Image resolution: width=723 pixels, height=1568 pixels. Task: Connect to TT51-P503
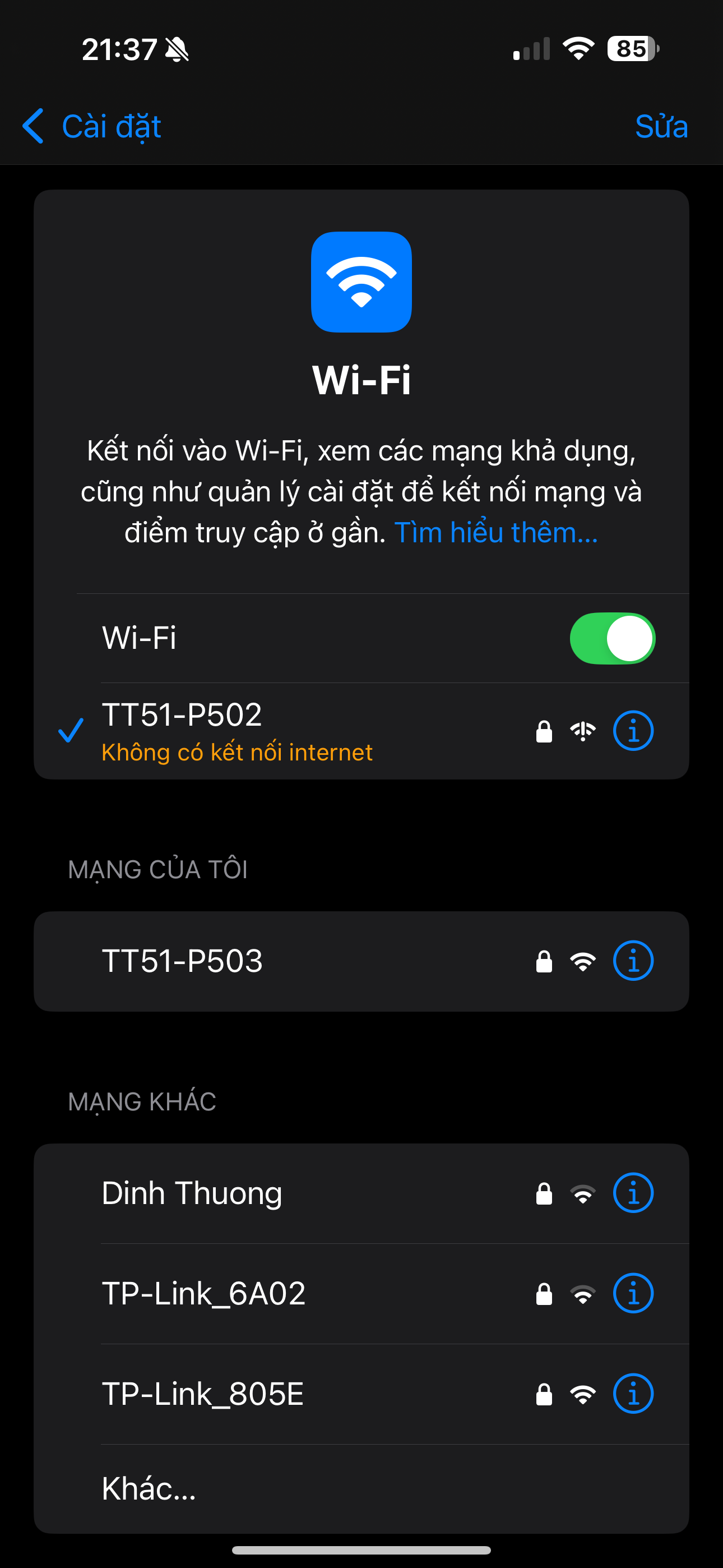click(x=243, y=961)
